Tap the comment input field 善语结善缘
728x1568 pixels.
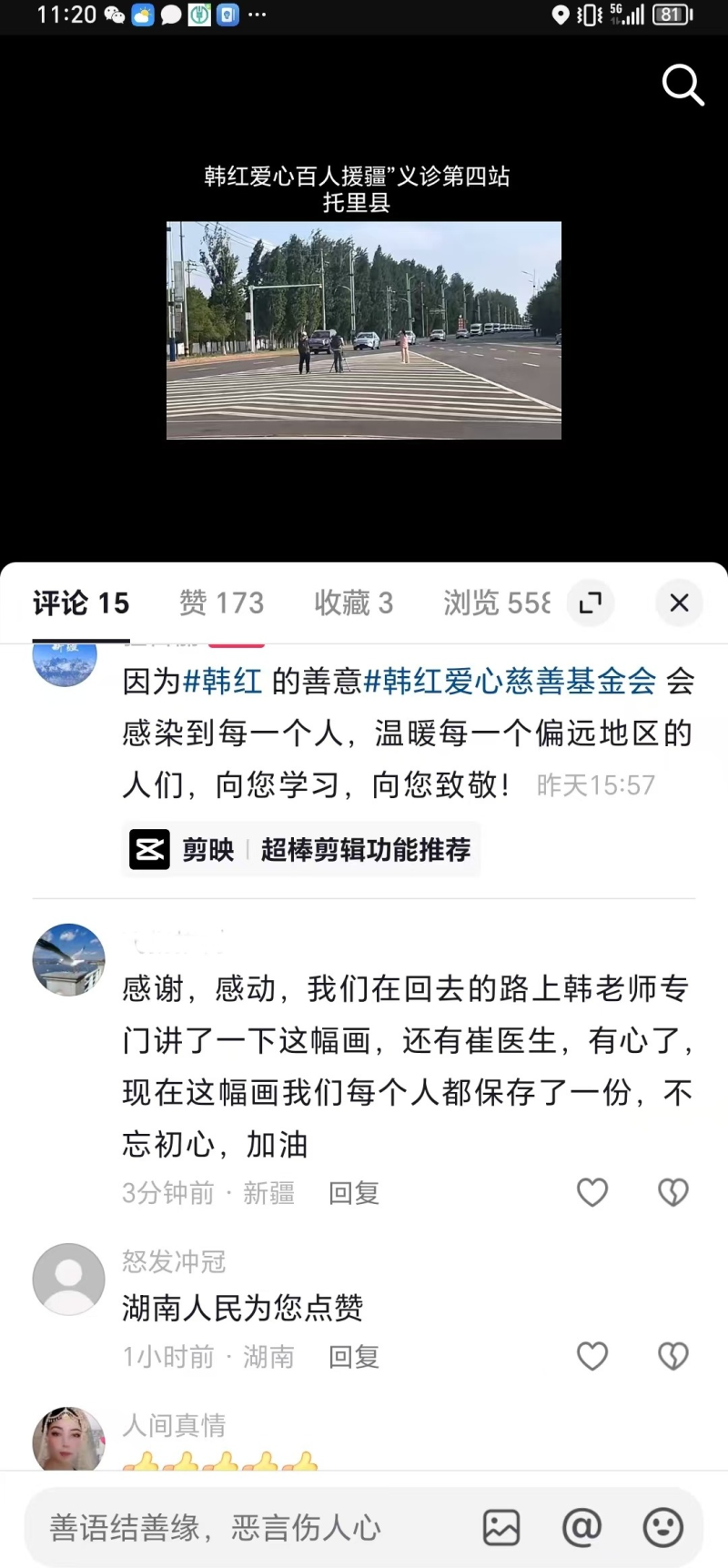coord(246,1528)
